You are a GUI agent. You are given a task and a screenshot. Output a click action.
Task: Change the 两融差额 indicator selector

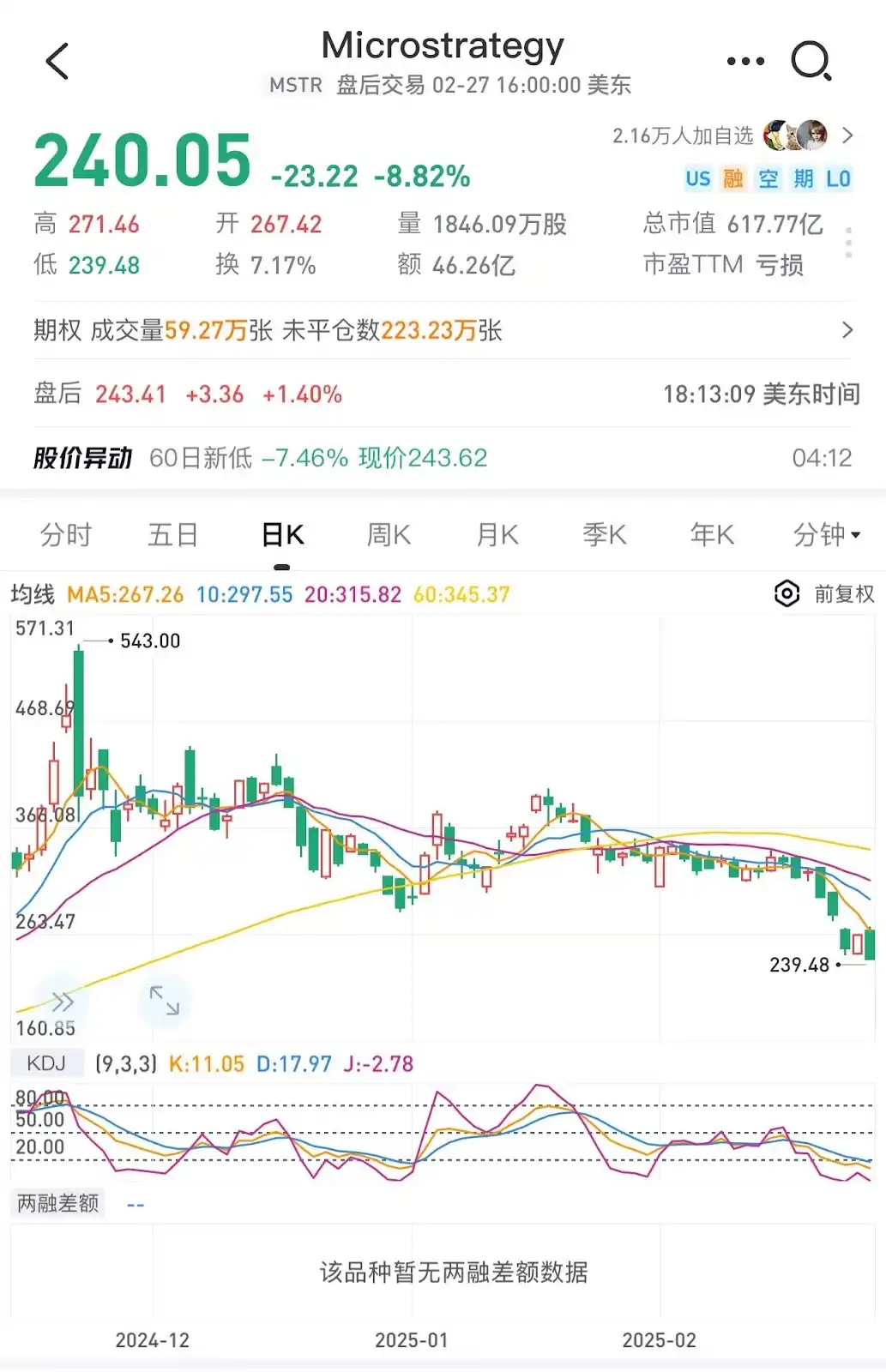click(x=58, y=1204)
